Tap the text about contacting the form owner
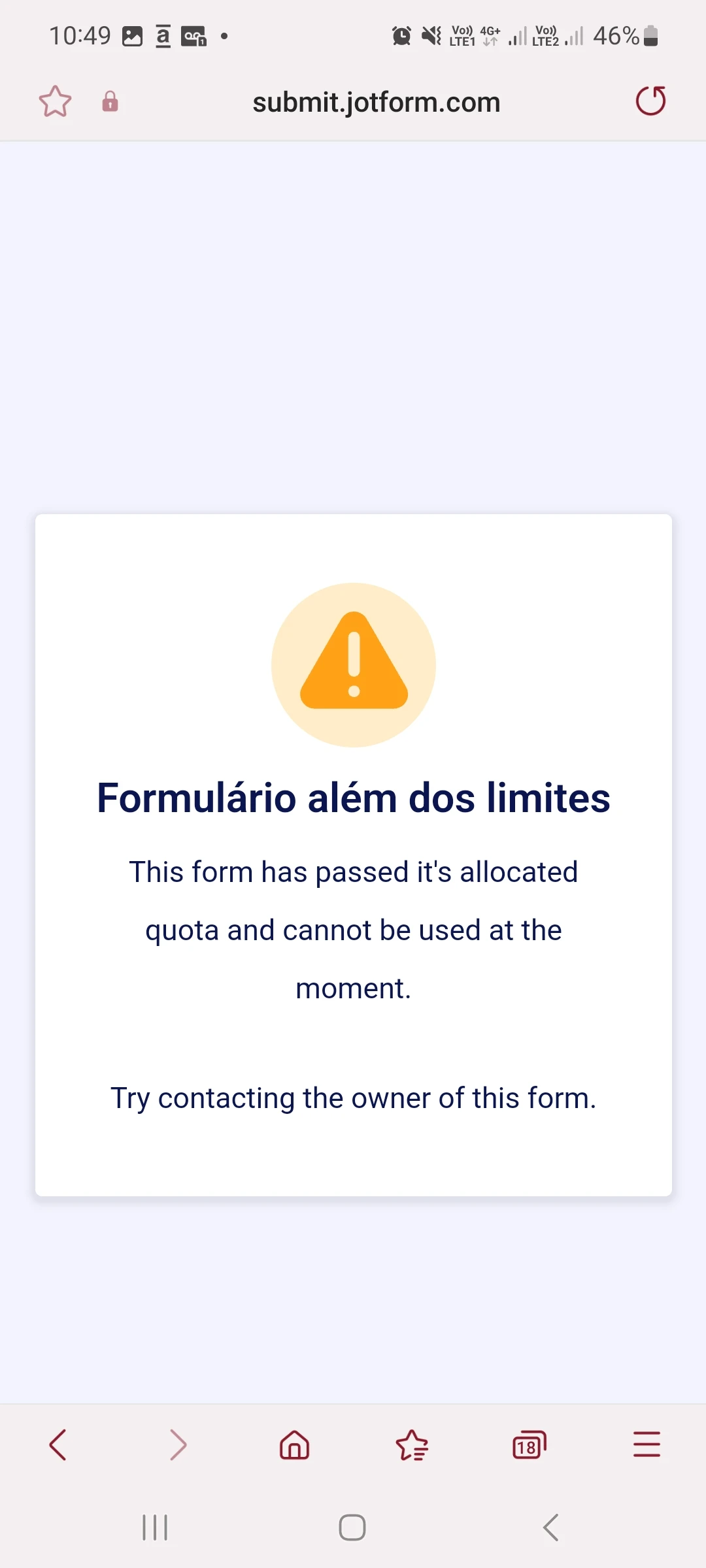Viewport: 706px width, 1568px height. click(353, 1098)
